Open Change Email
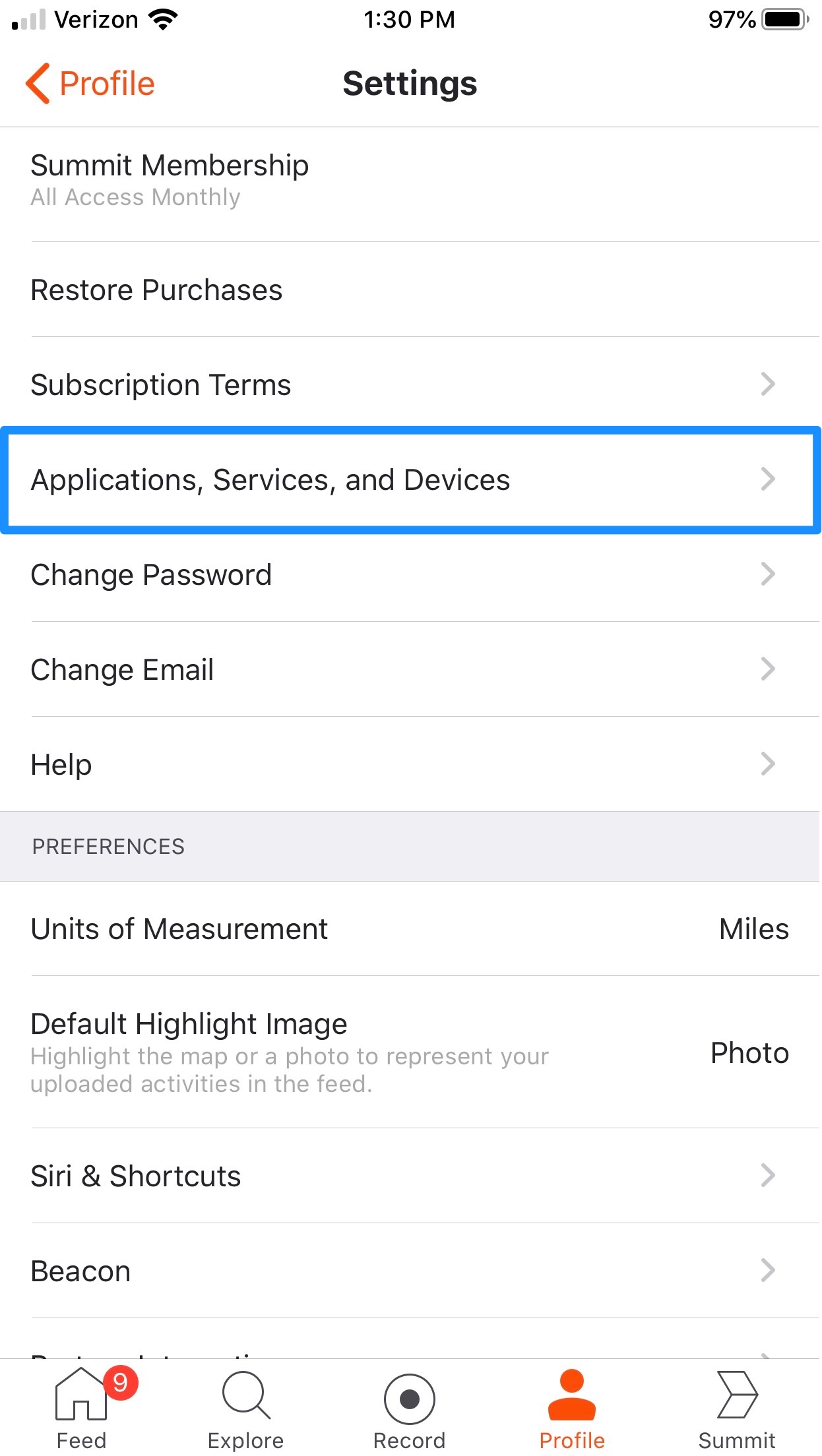 pyautogui.click(x=410, y=669)
